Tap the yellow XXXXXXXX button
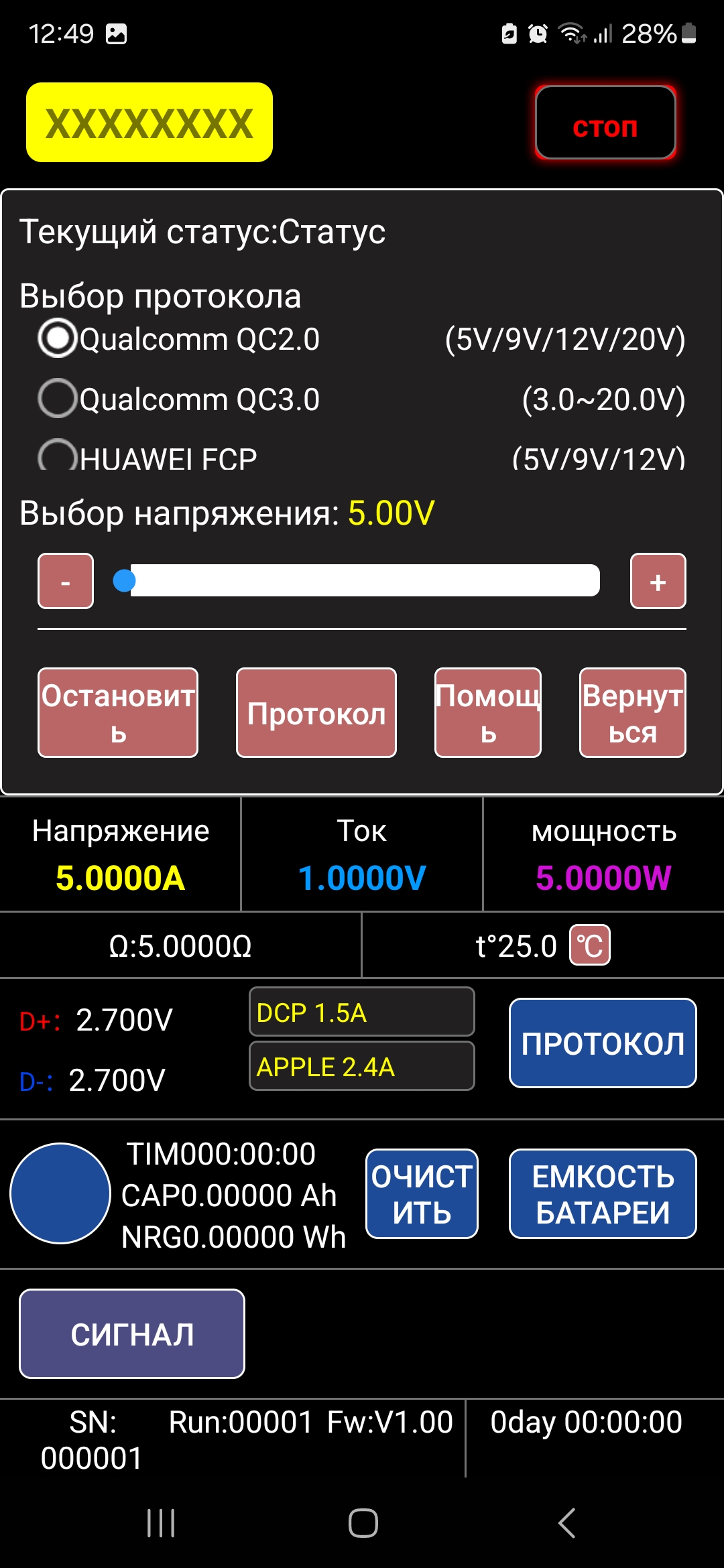This screenshot has height=1568, width=724. [x=149, y=123]
